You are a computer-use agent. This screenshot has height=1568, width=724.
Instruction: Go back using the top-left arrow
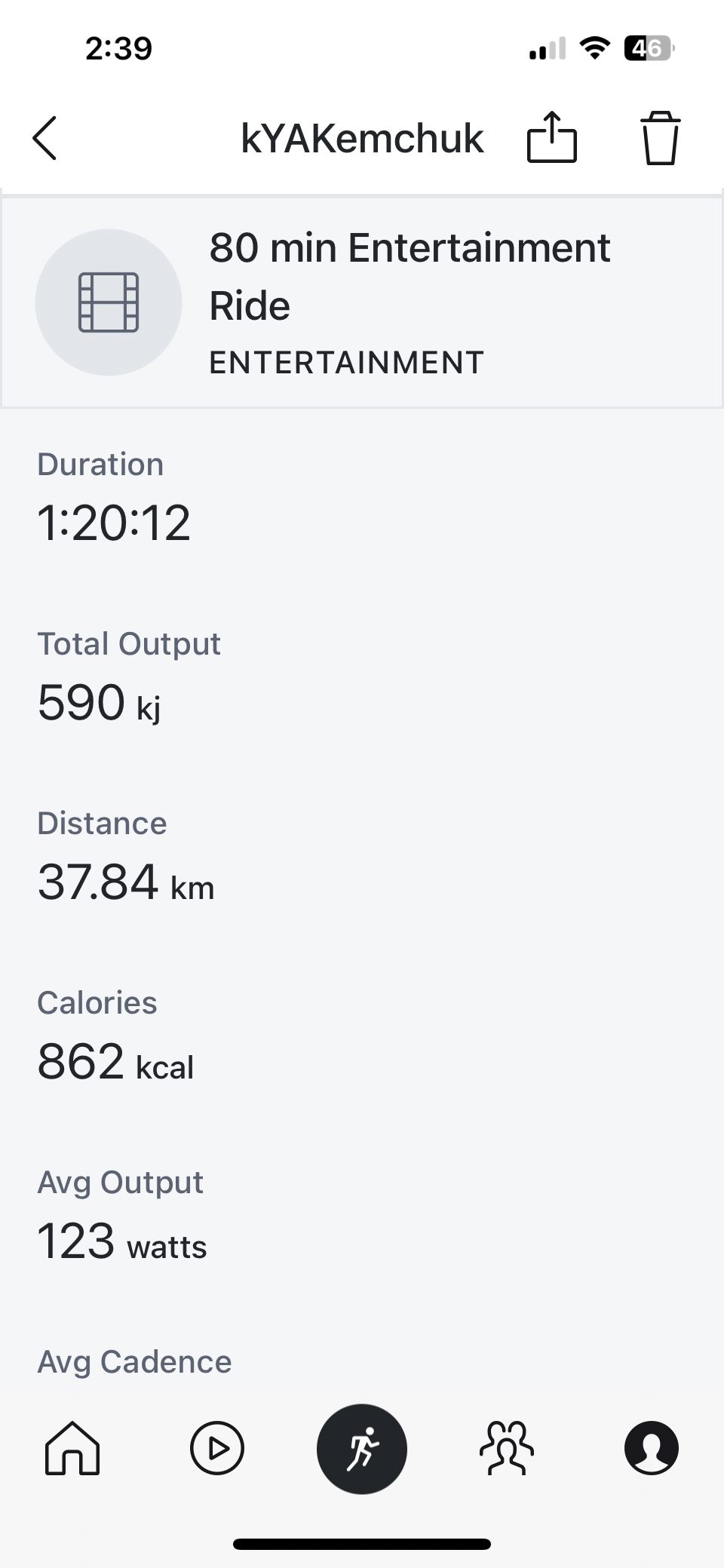(45, 138)
